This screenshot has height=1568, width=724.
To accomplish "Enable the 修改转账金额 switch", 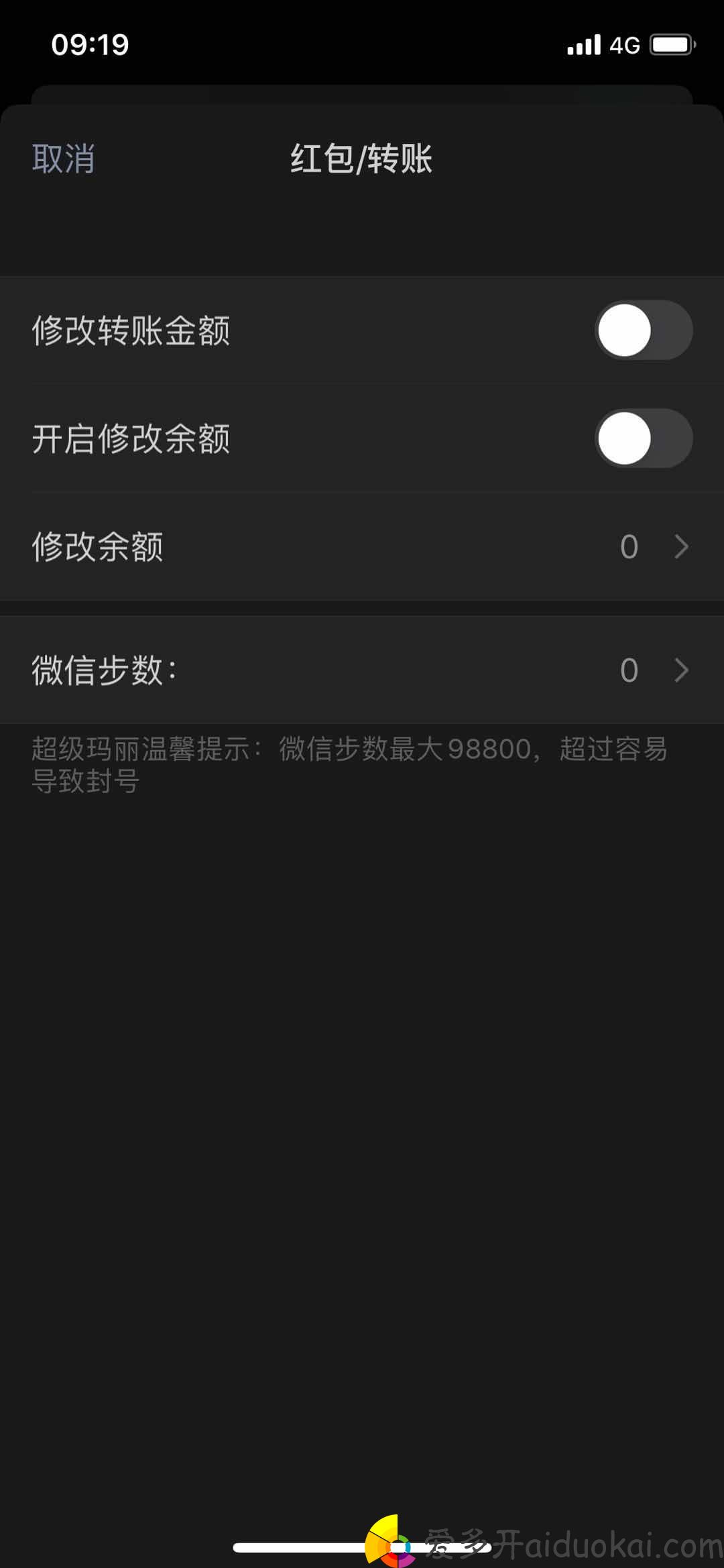I will 644,330.
